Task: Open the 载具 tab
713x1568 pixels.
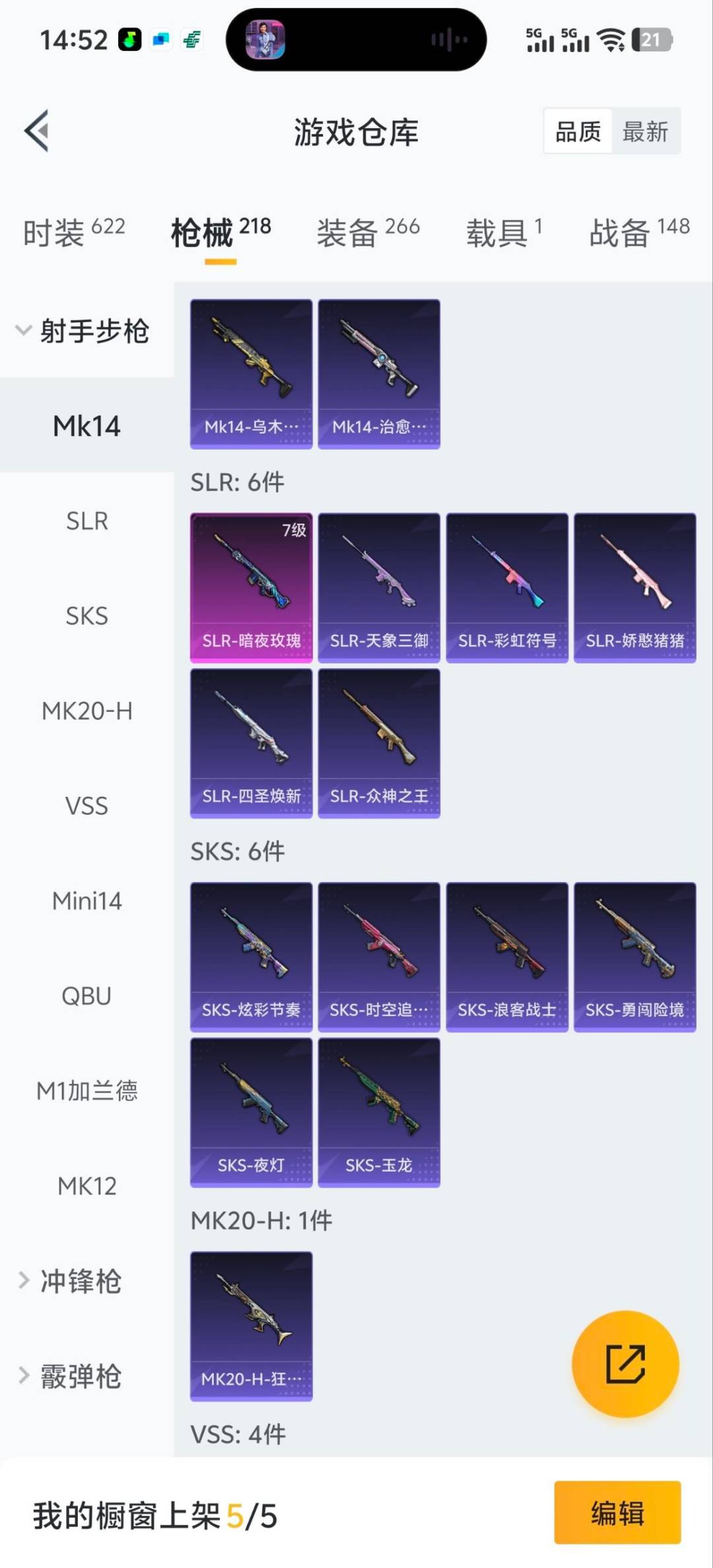Action: 504,232
